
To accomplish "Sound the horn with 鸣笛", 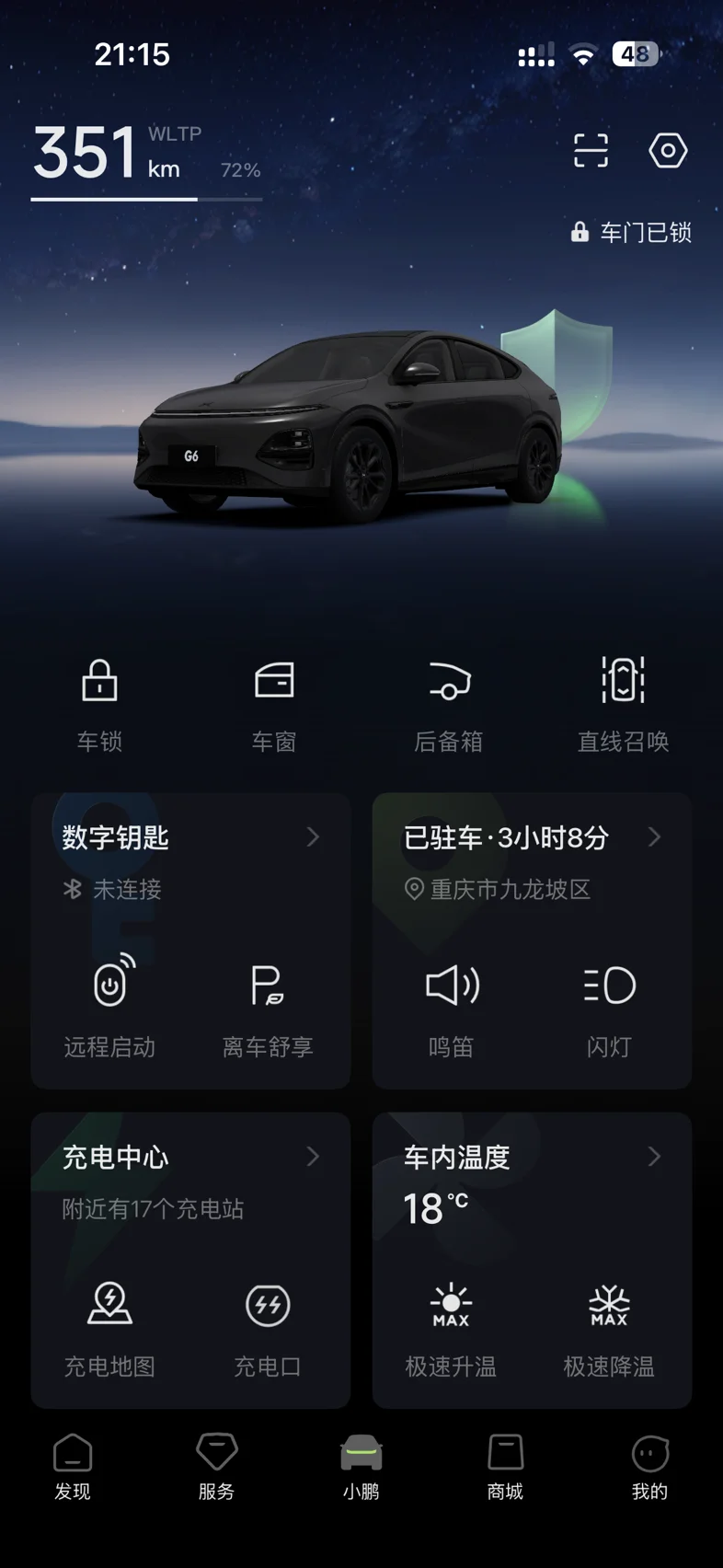I will click(452, 1007).
